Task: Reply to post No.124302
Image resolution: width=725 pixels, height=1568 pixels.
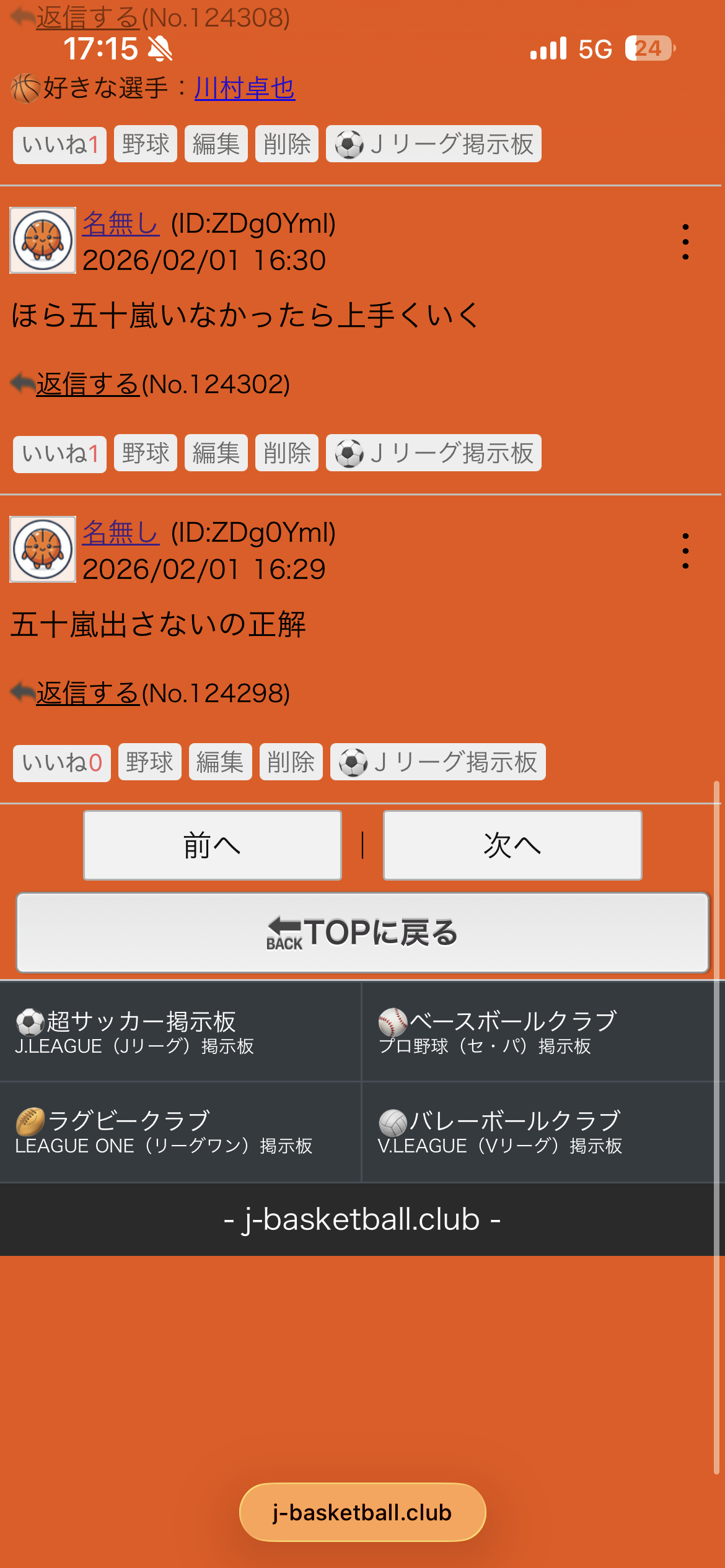Action: coord(87,385)
